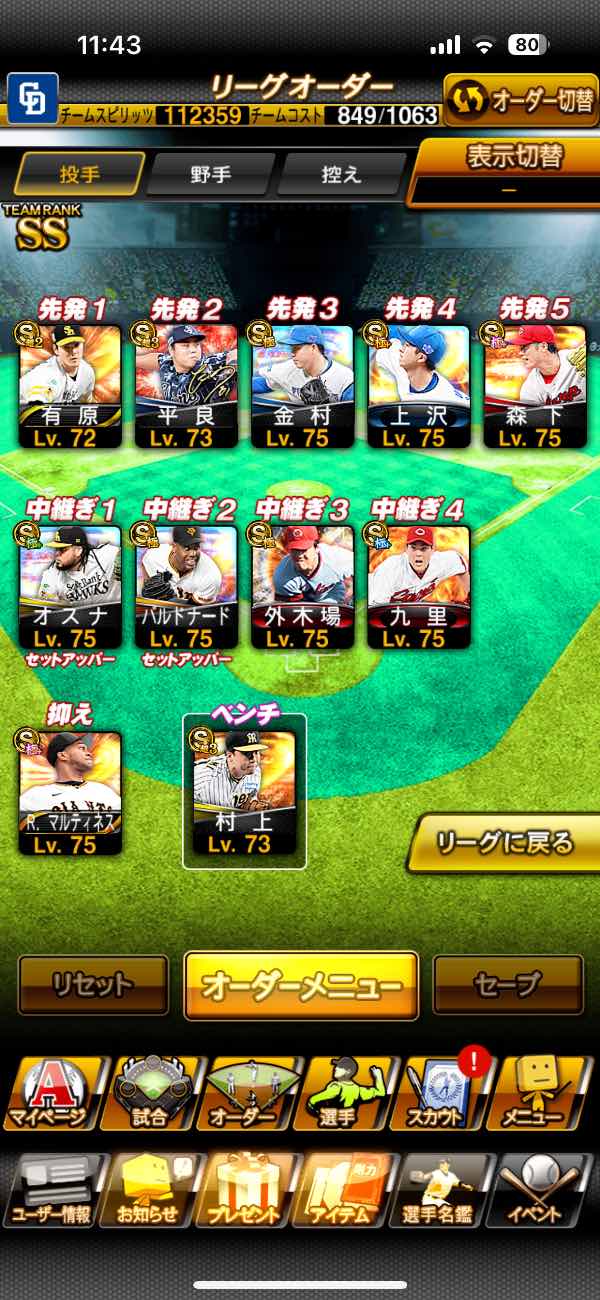Select starter 有原 player card

(x=72, y=385)
